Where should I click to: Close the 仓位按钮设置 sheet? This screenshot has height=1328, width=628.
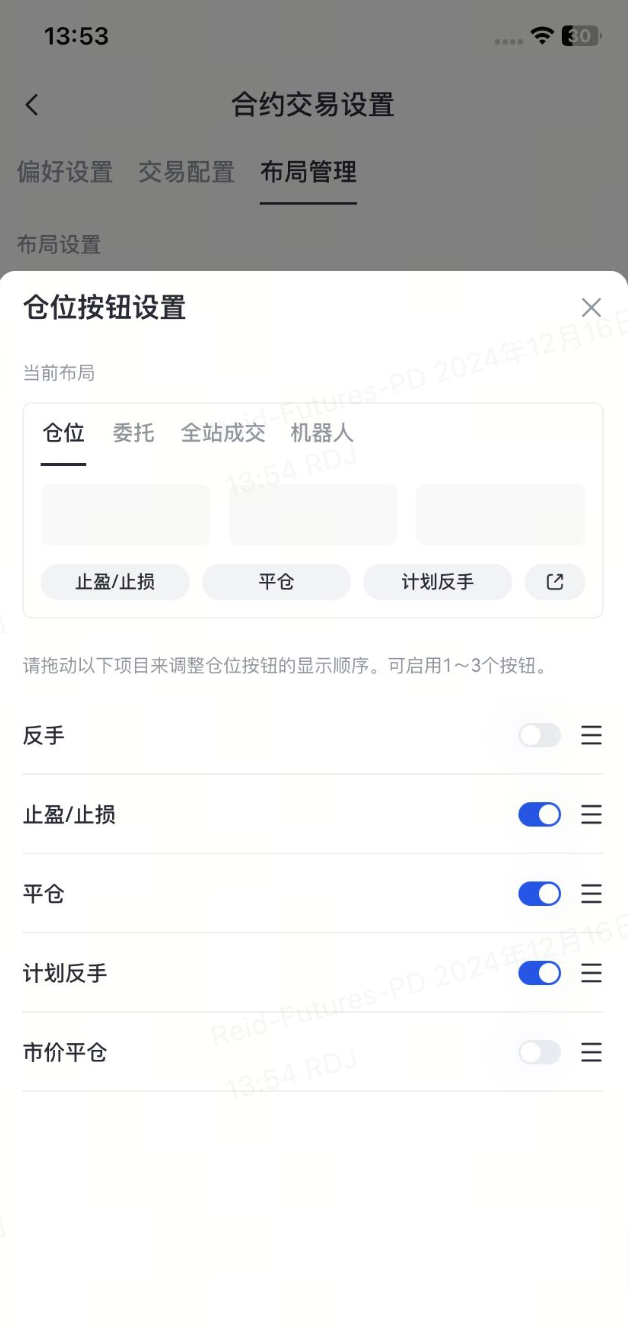tap(591, 307)
